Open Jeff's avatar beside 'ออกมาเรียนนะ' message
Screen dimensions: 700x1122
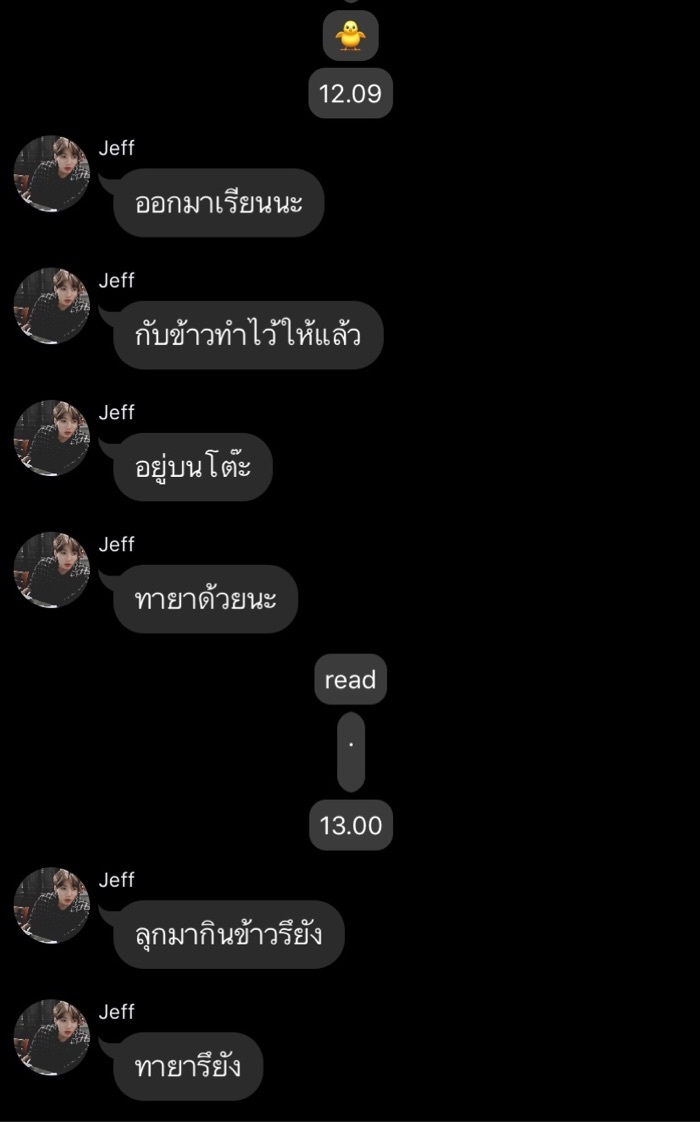coord(52,174)
